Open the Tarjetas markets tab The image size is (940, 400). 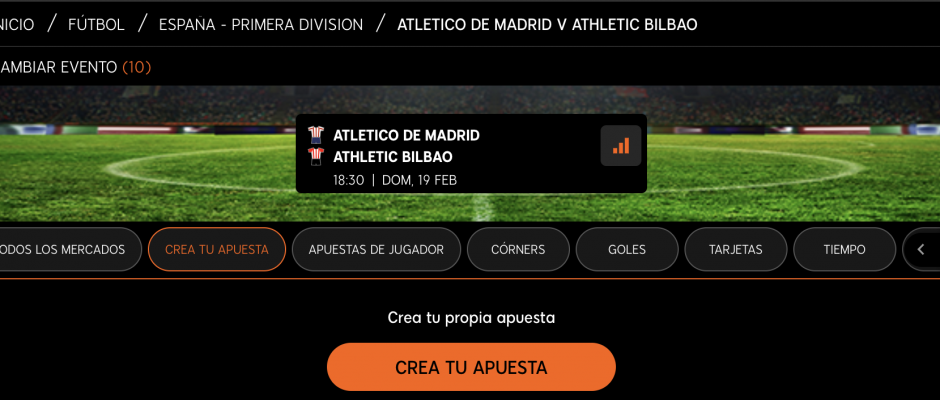pos(735,250)
